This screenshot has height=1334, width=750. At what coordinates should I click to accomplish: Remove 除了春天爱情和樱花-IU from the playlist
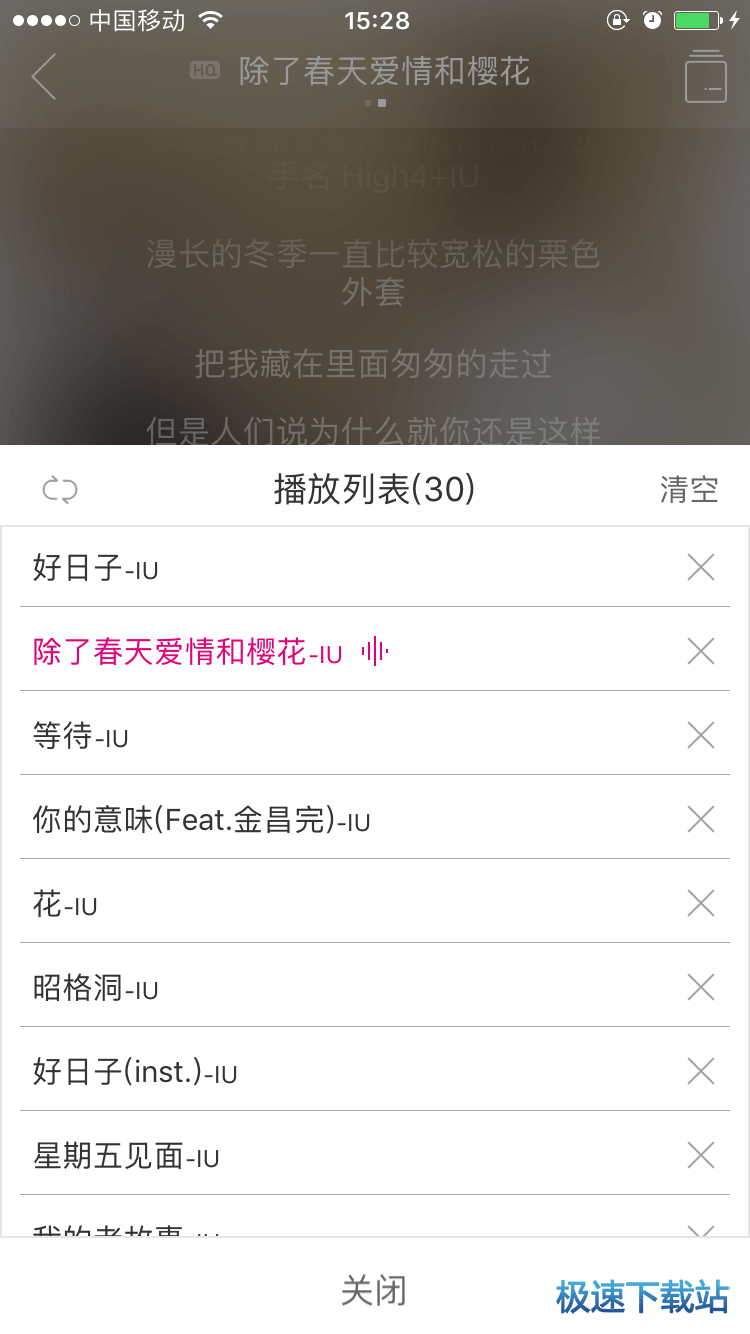[x=701, y=652]
